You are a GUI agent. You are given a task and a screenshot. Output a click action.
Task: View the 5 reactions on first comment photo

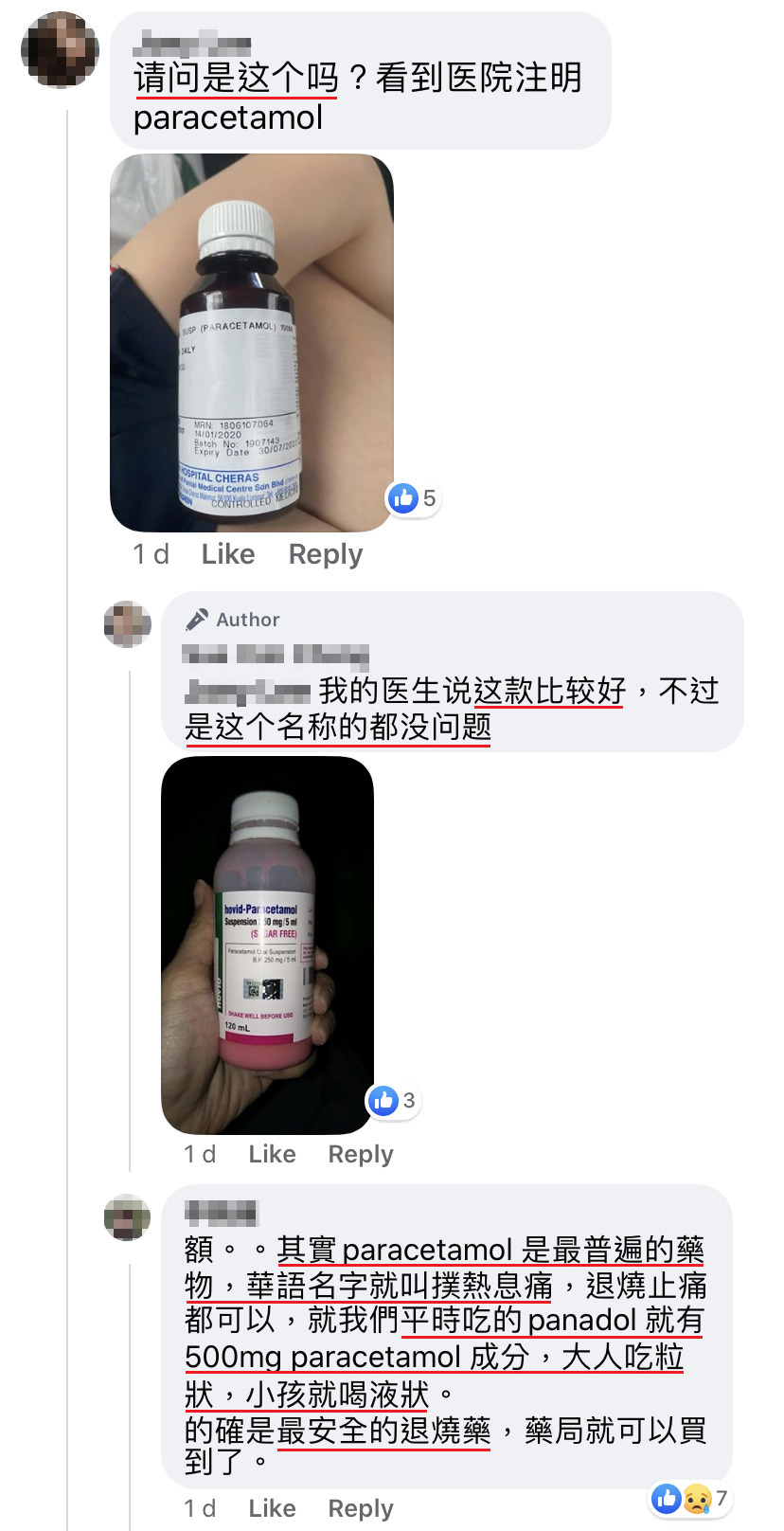[x=414, y=498]
